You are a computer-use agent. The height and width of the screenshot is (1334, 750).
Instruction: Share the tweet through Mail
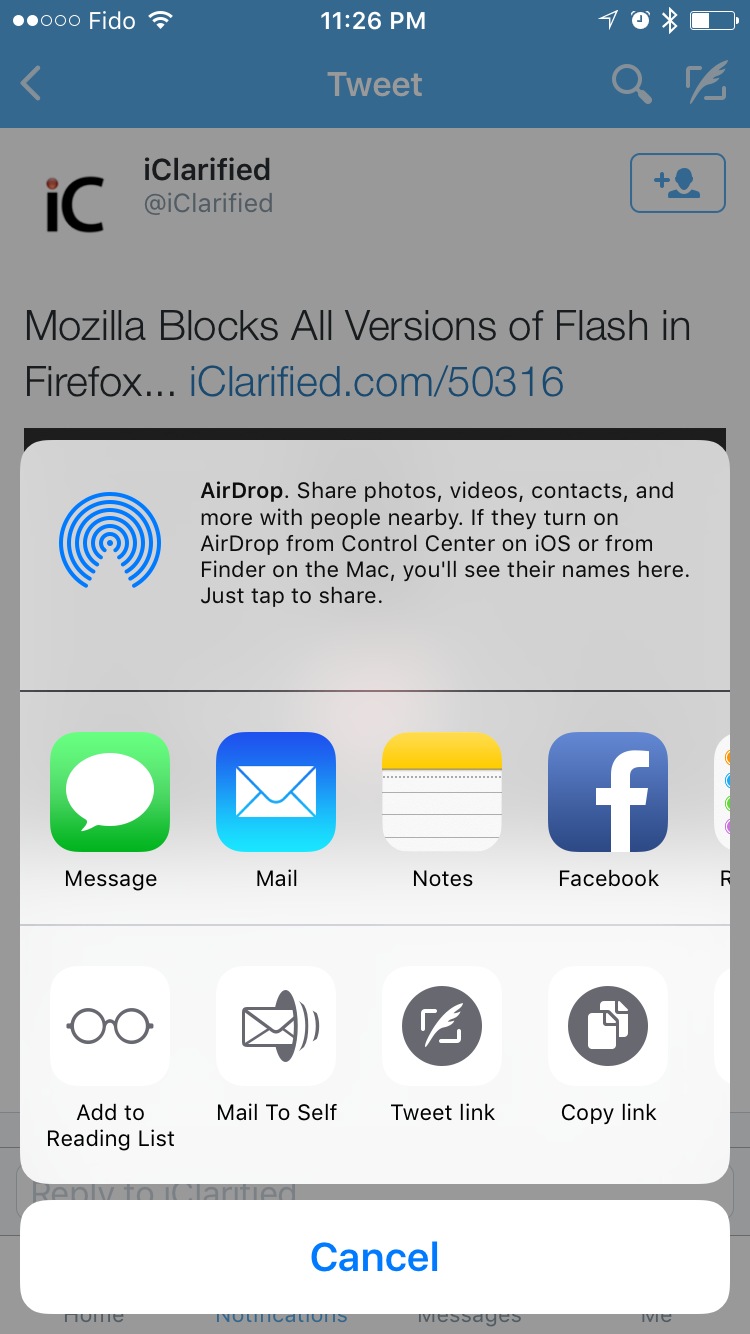click(276, 792)
